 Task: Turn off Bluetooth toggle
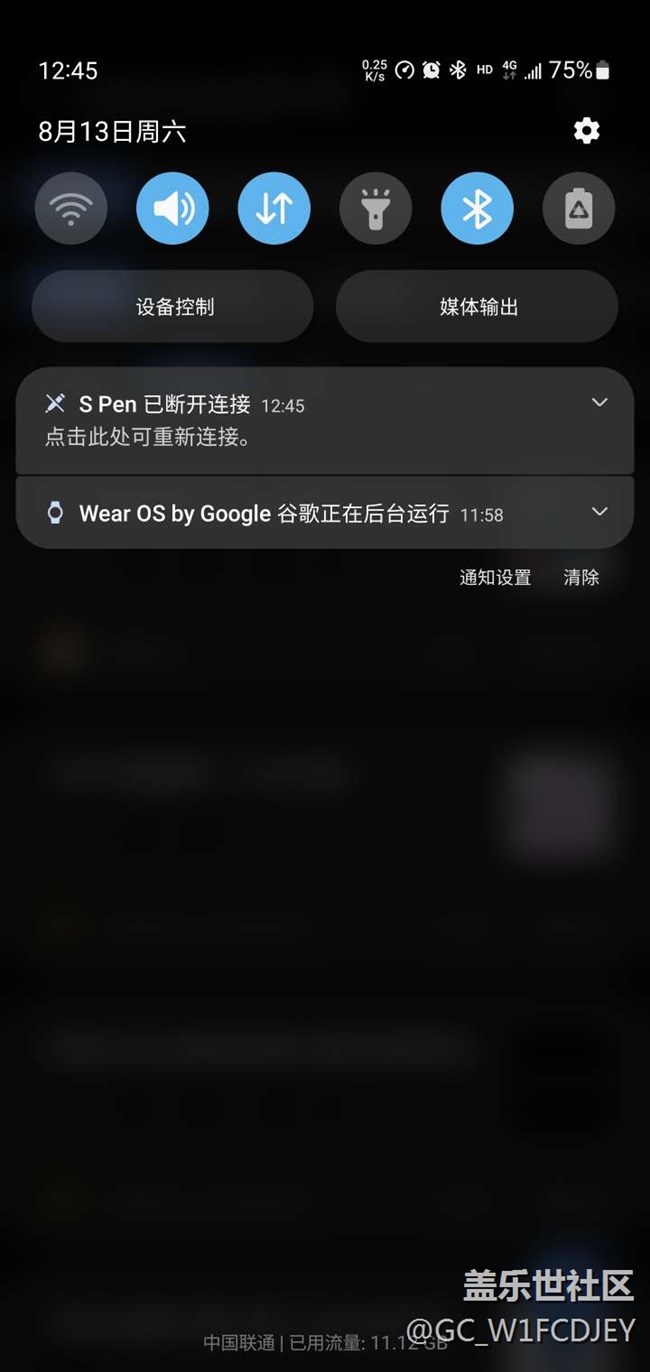point(477,209)
